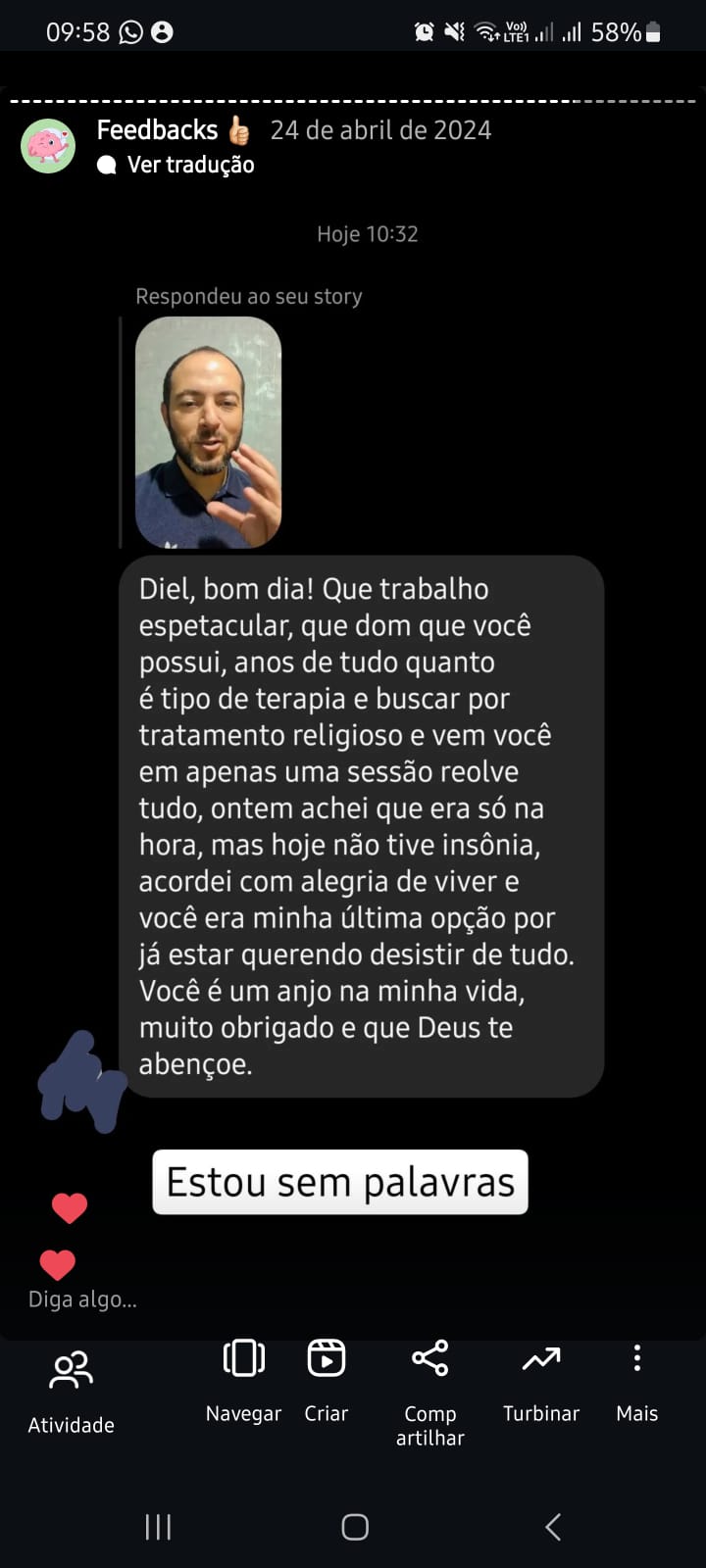The height and width of the screenshot is (1568, 706).
Task: Go to the home screen
Action: [x=355, y=1526]
